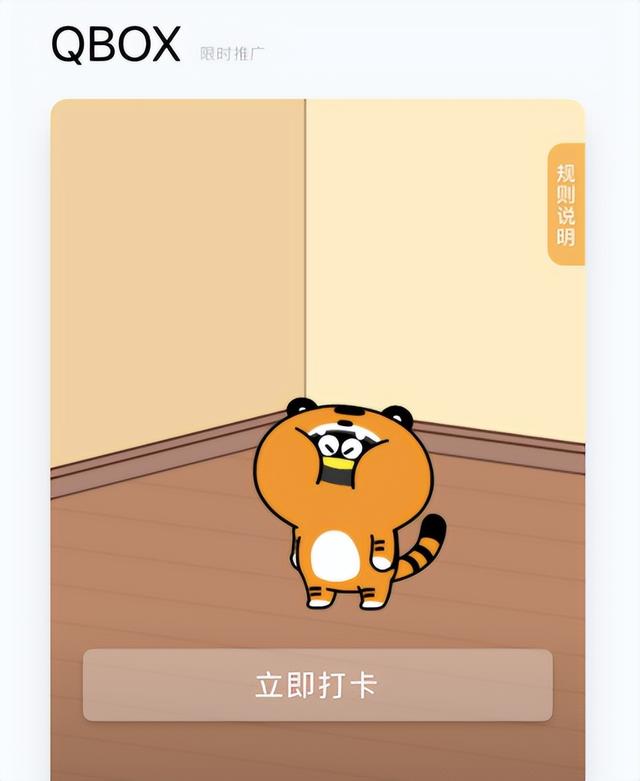640x781 pixels.
Task: Tap the 立即打卡 check-in button
Action: (x=317, y=685)
